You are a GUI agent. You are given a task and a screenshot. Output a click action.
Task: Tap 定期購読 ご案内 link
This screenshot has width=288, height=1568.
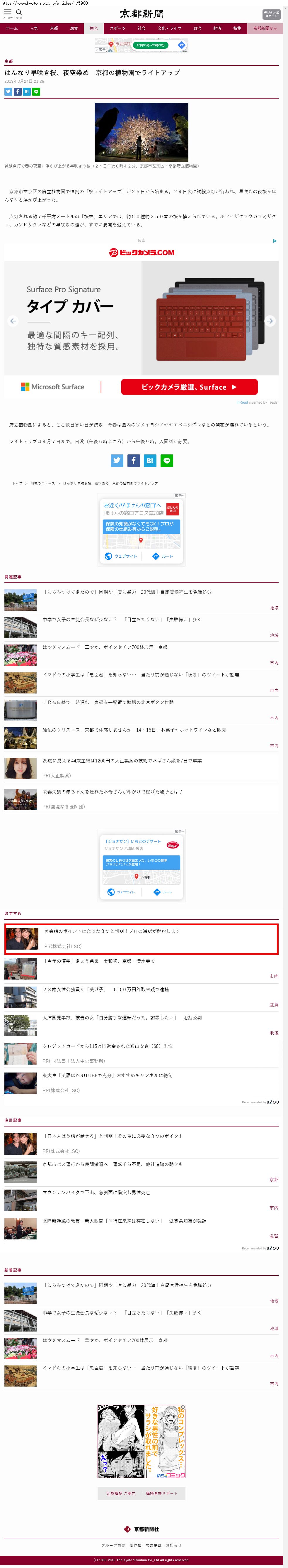point(121,1493)
